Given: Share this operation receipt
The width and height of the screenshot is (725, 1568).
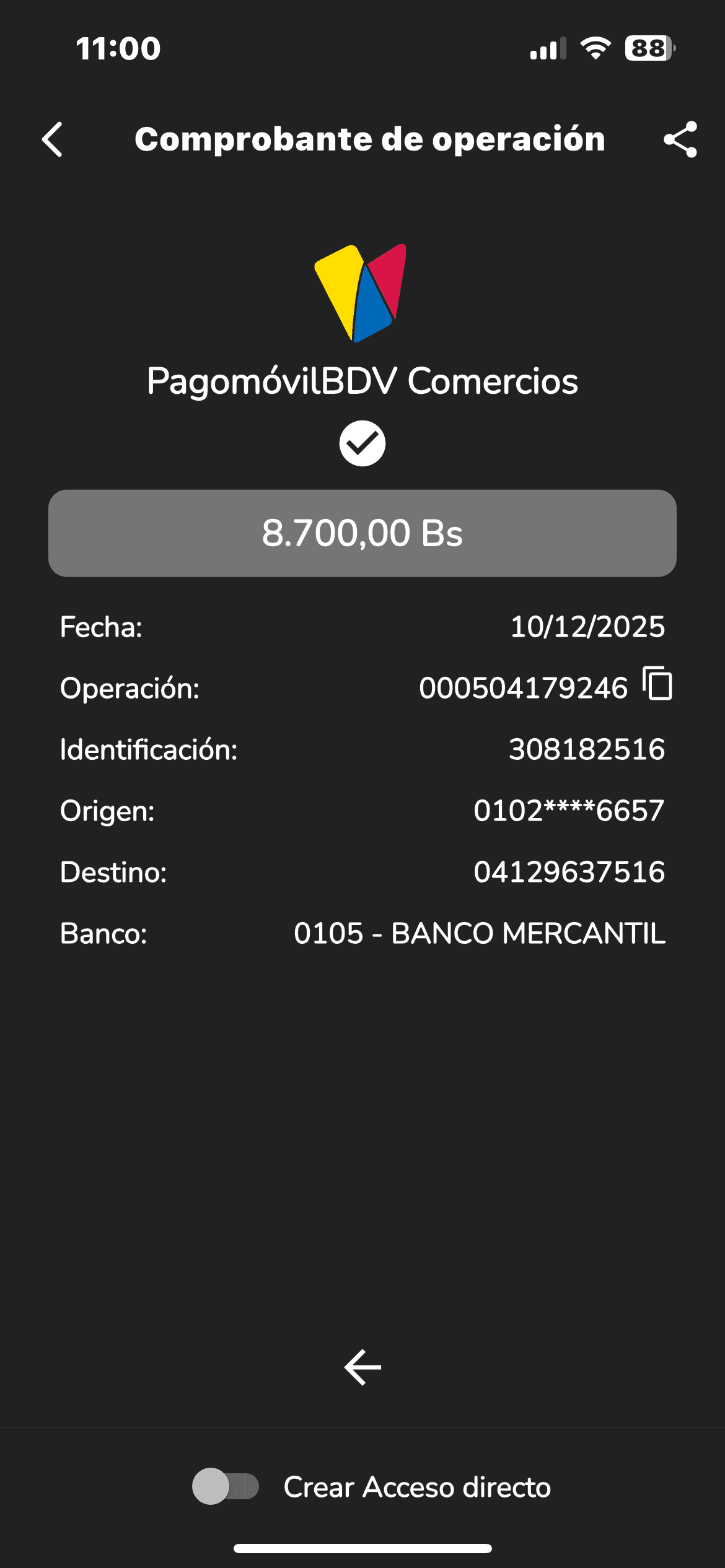Looking at the screenshot, I should tap(680, 139).
